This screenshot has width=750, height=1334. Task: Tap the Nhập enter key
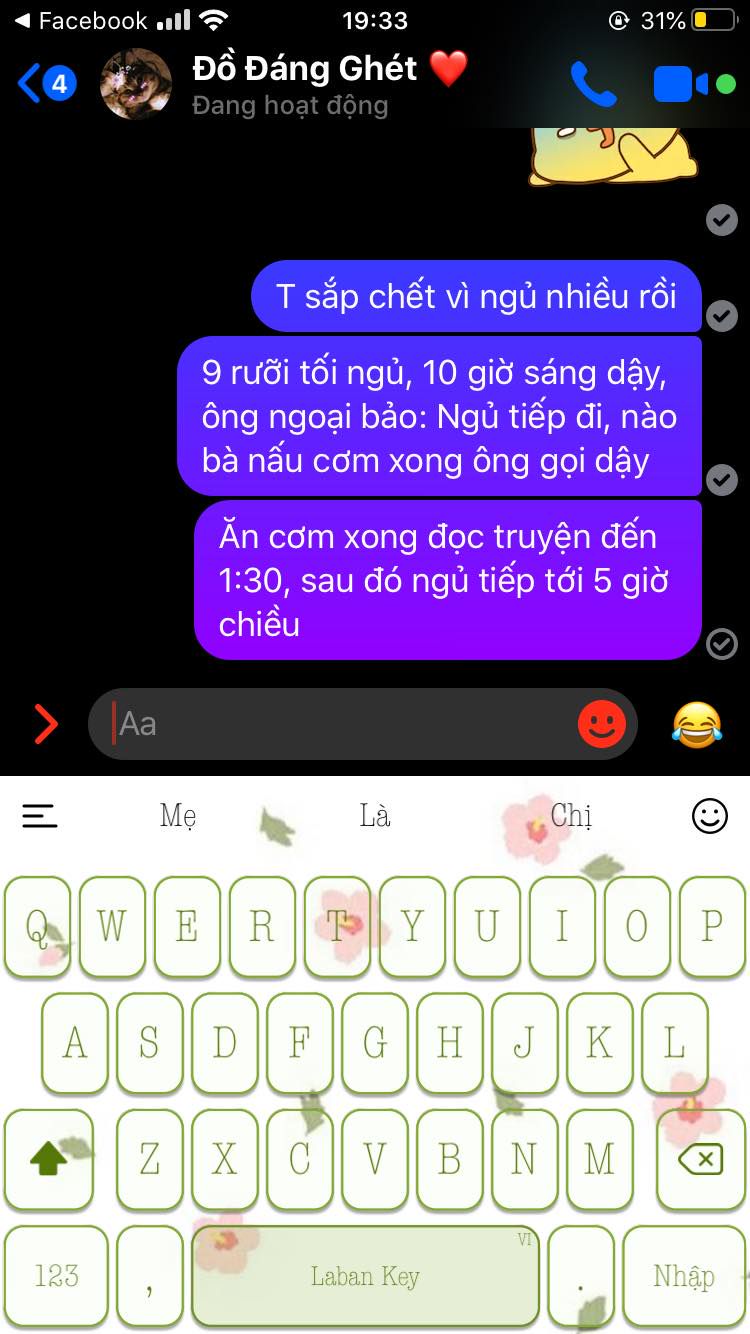[x=684, y=1276]
